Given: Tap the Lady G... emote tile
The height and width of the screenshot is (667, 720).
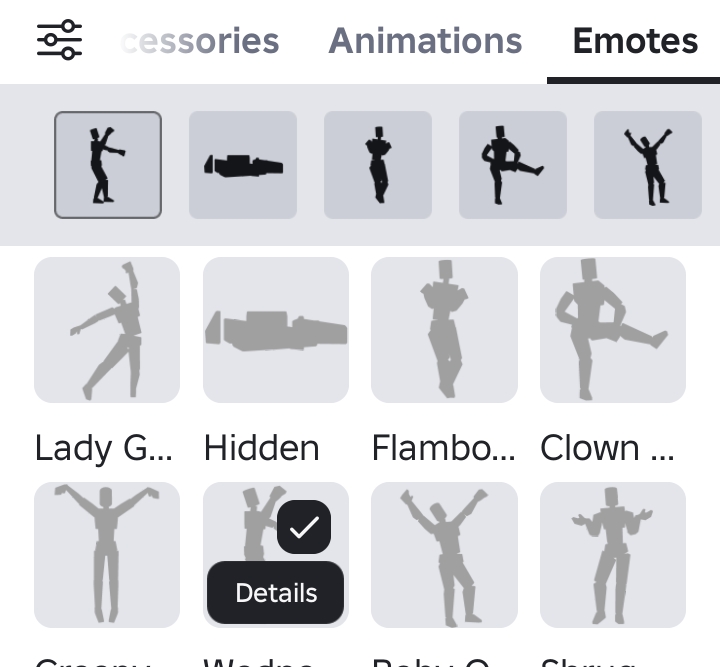Looking at the screenshot, I should (x=107, y=330).
